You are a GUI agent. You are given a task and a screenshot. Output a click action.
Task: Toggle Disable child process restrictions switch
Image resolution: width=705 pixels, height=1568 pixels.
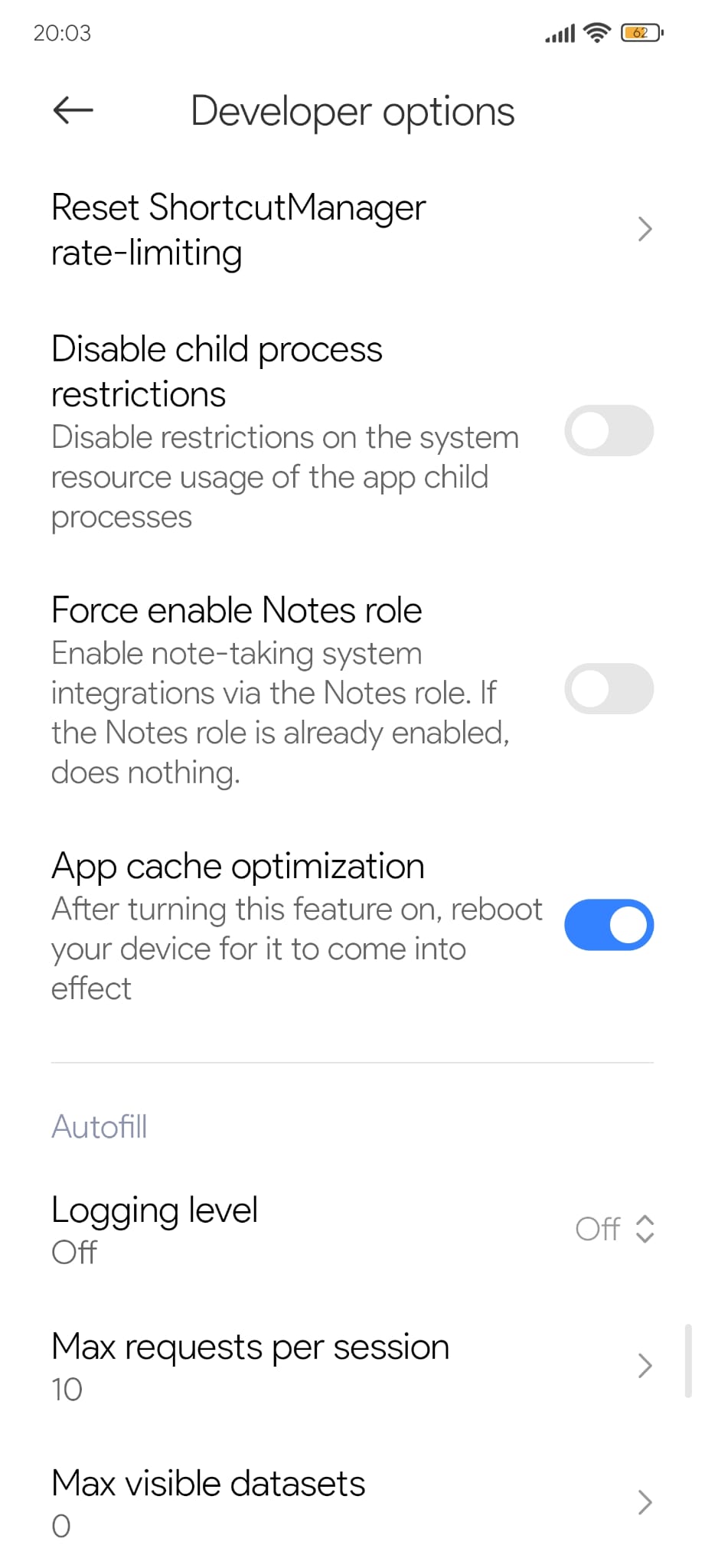coord(609,430)
